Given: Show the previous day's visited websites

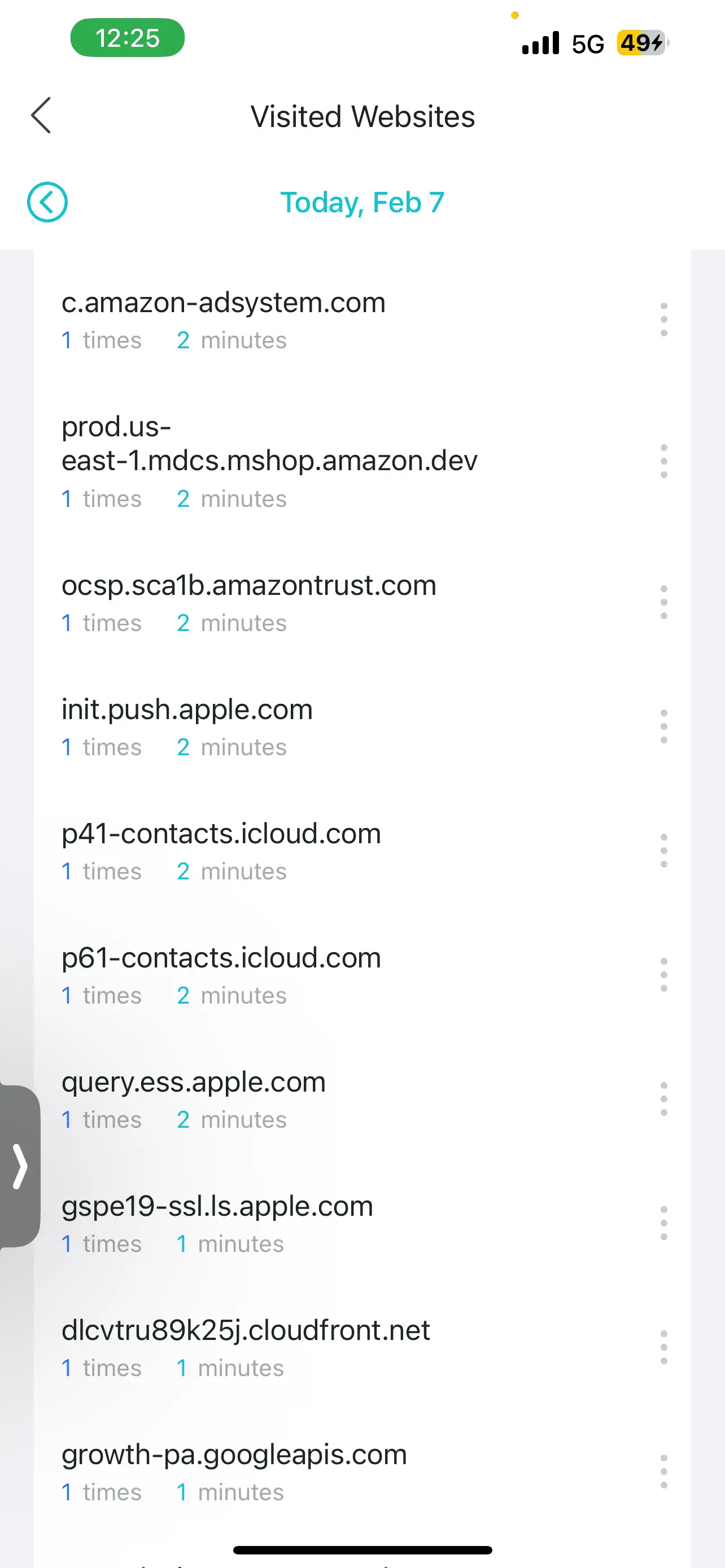Looking at the screenshot, I should tap(47, 202).
